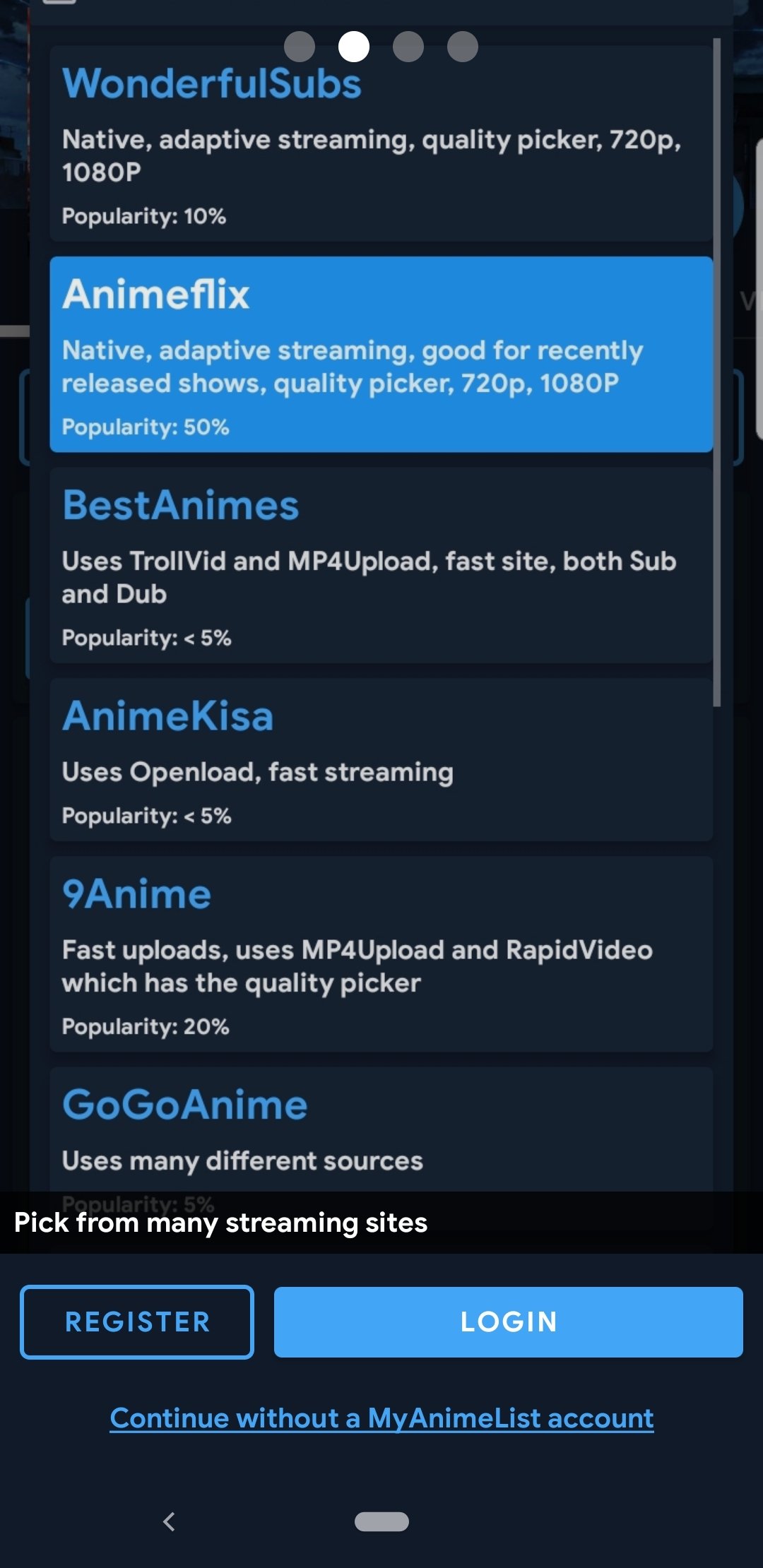
Task: Continue without a MyAnimeList account
Action: tap(381, 1418)
